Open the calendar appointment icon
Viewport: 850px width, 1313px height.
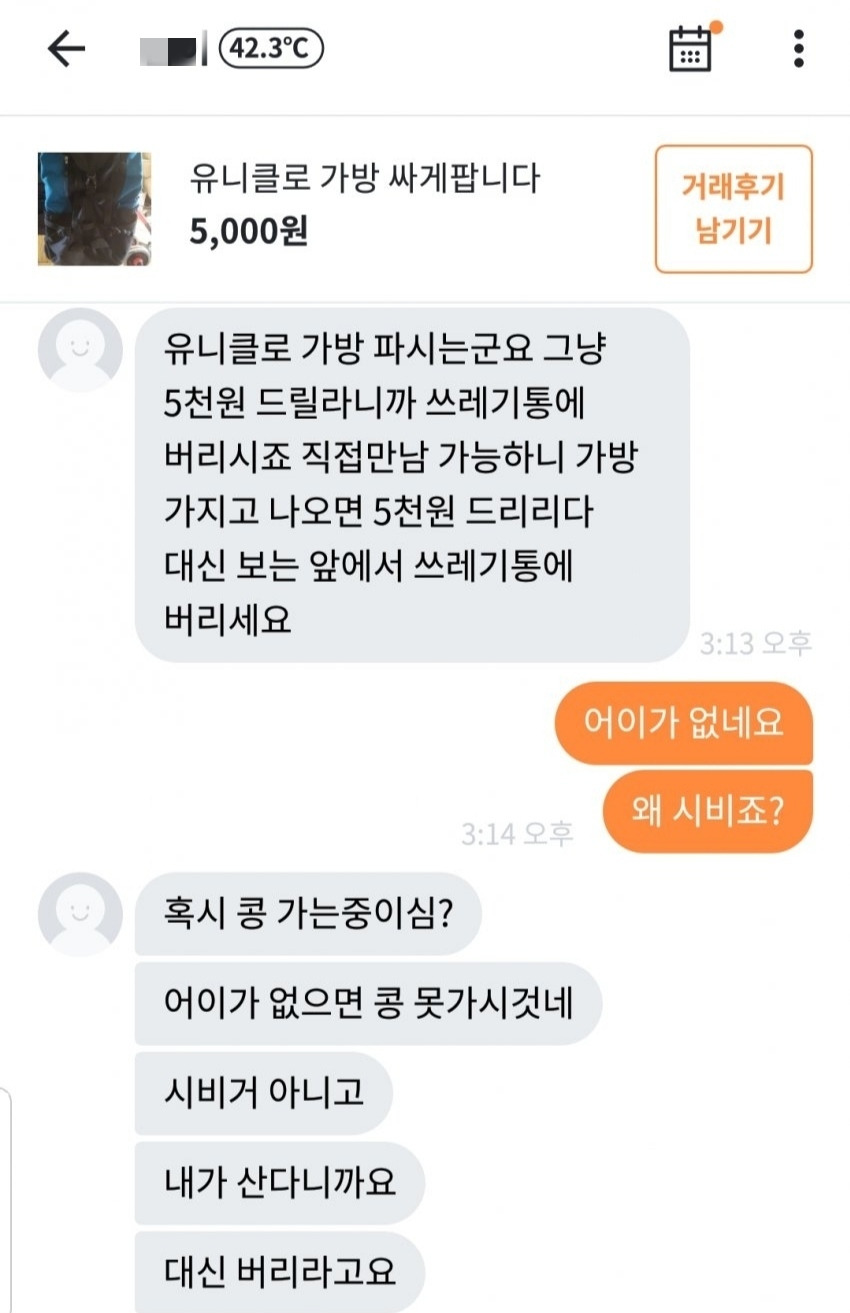click(690, 48)
